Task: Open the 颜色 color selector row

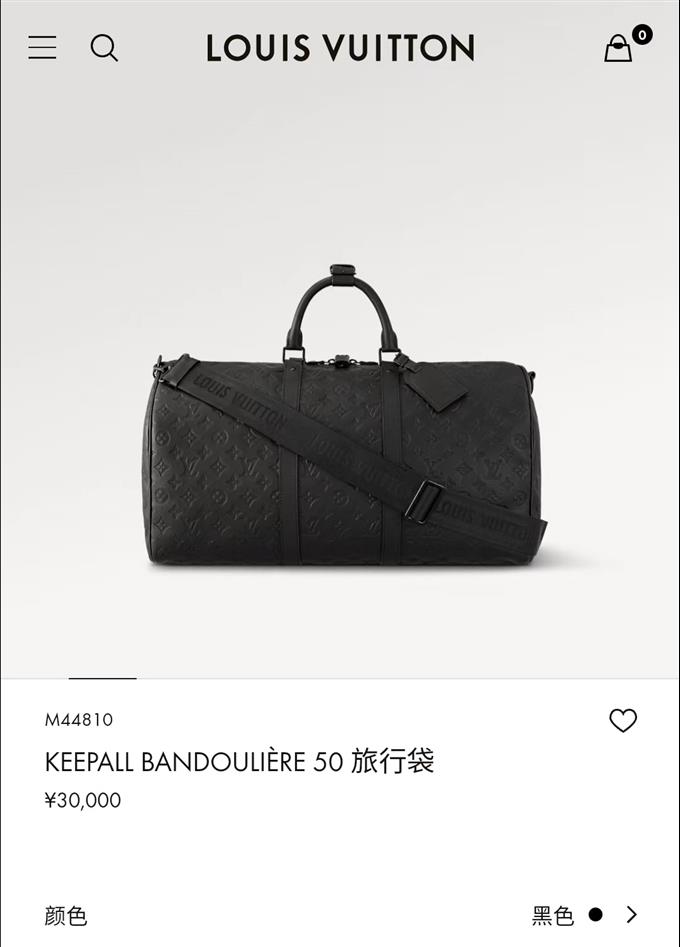Action: (x=340, y=914)
